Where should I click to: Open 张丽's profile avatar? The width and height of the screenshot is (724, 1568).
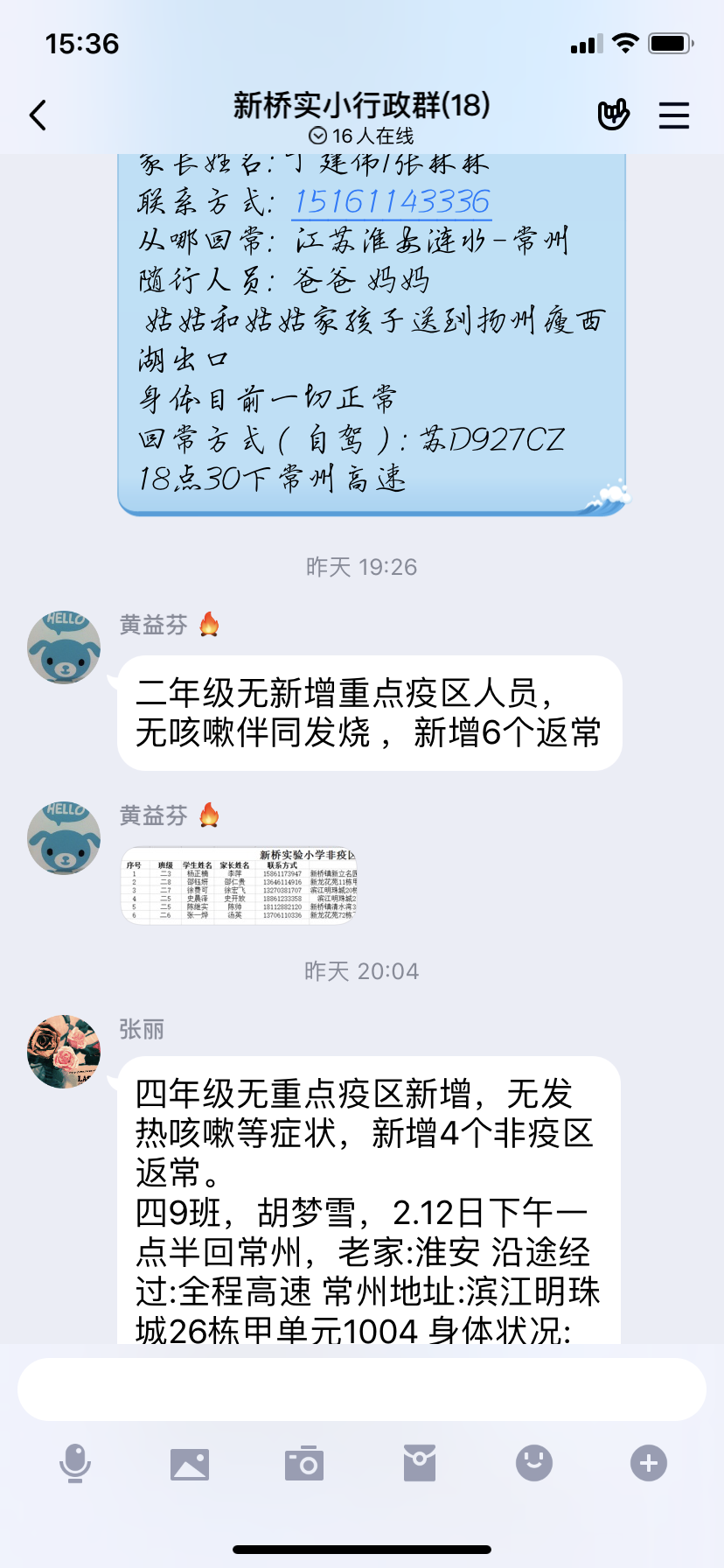tap(64, 1051)
